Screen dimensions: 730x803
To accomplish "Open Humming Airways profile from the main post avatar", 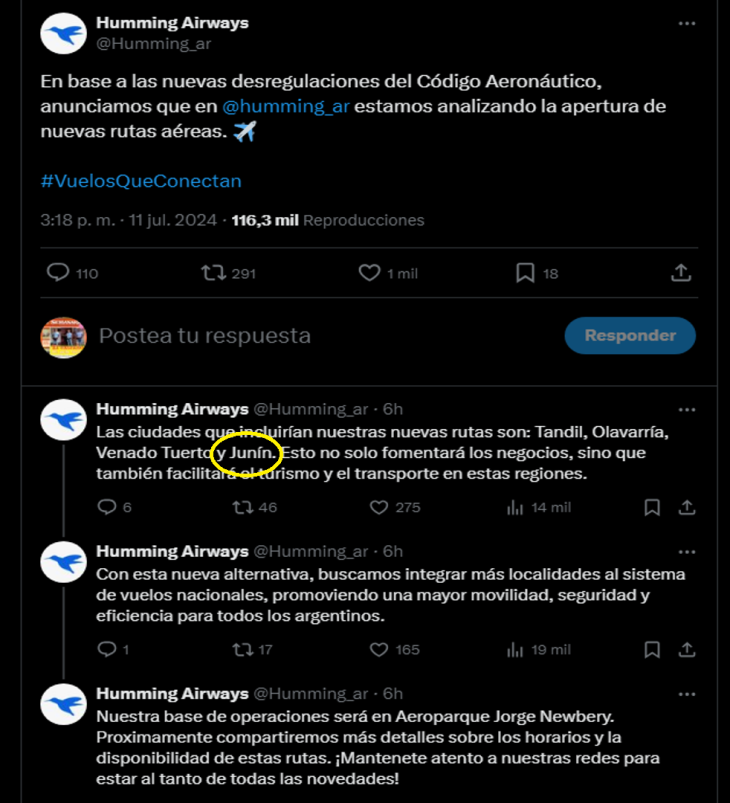I will coord(62,34).
